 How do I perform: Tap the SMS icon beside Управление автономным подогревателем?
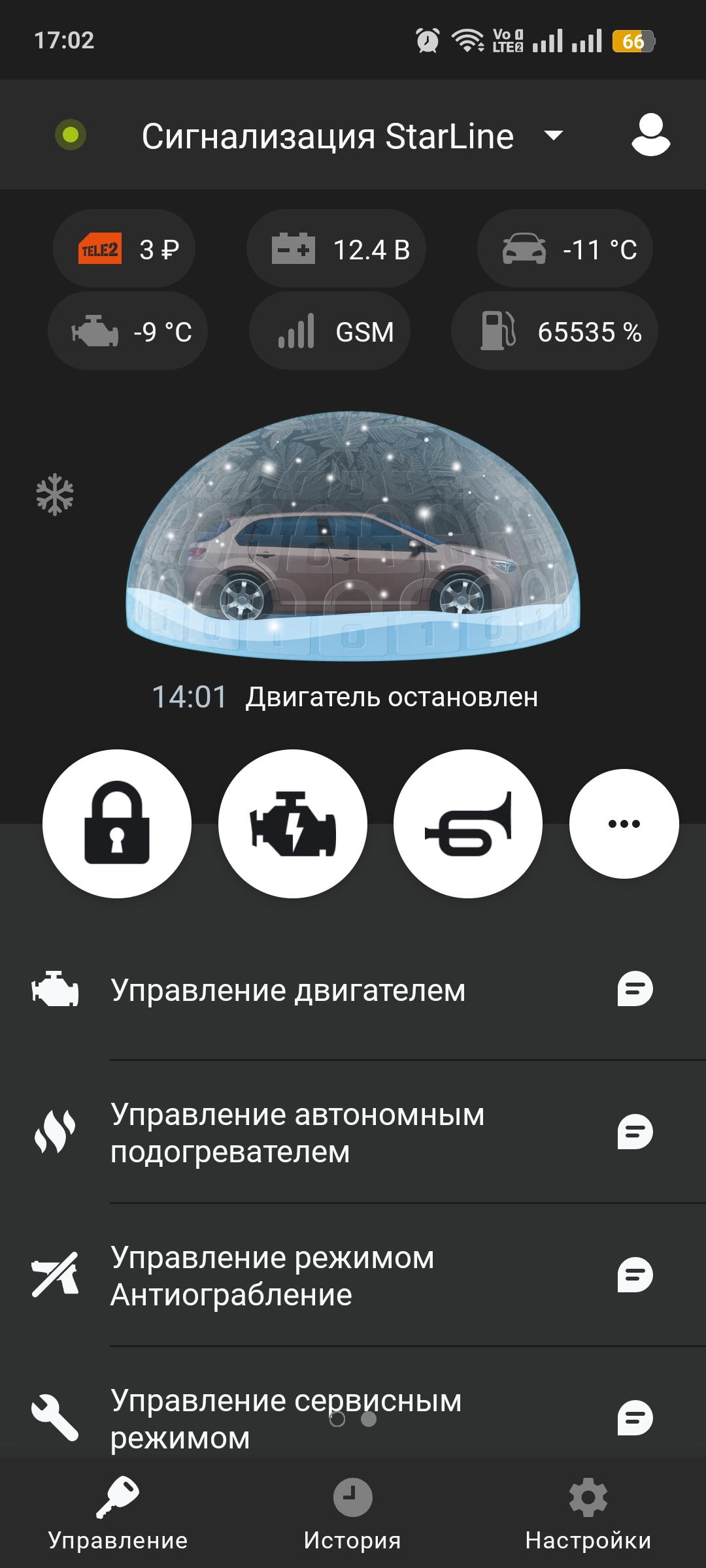click(635, 1132)
